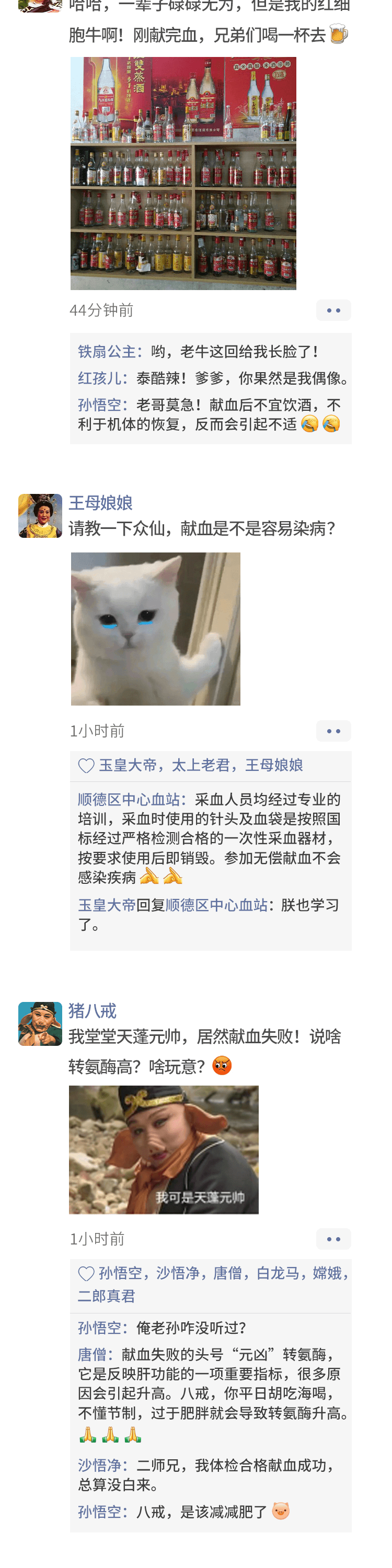Open 猪八戒's profile name
Screen dimensions: 392x1568
click(x=92, y=1010)
